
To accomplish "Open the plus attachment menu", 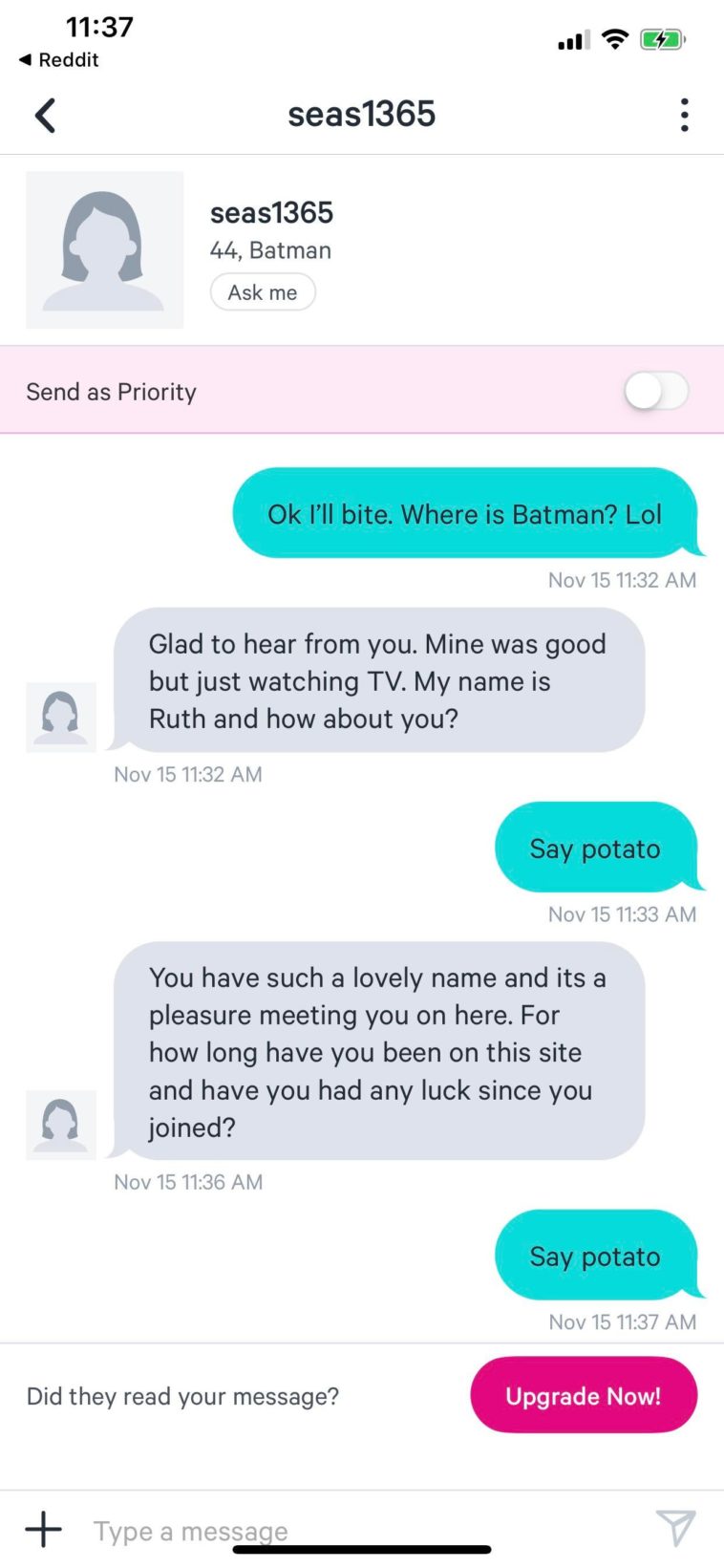I will (43, 1529).
